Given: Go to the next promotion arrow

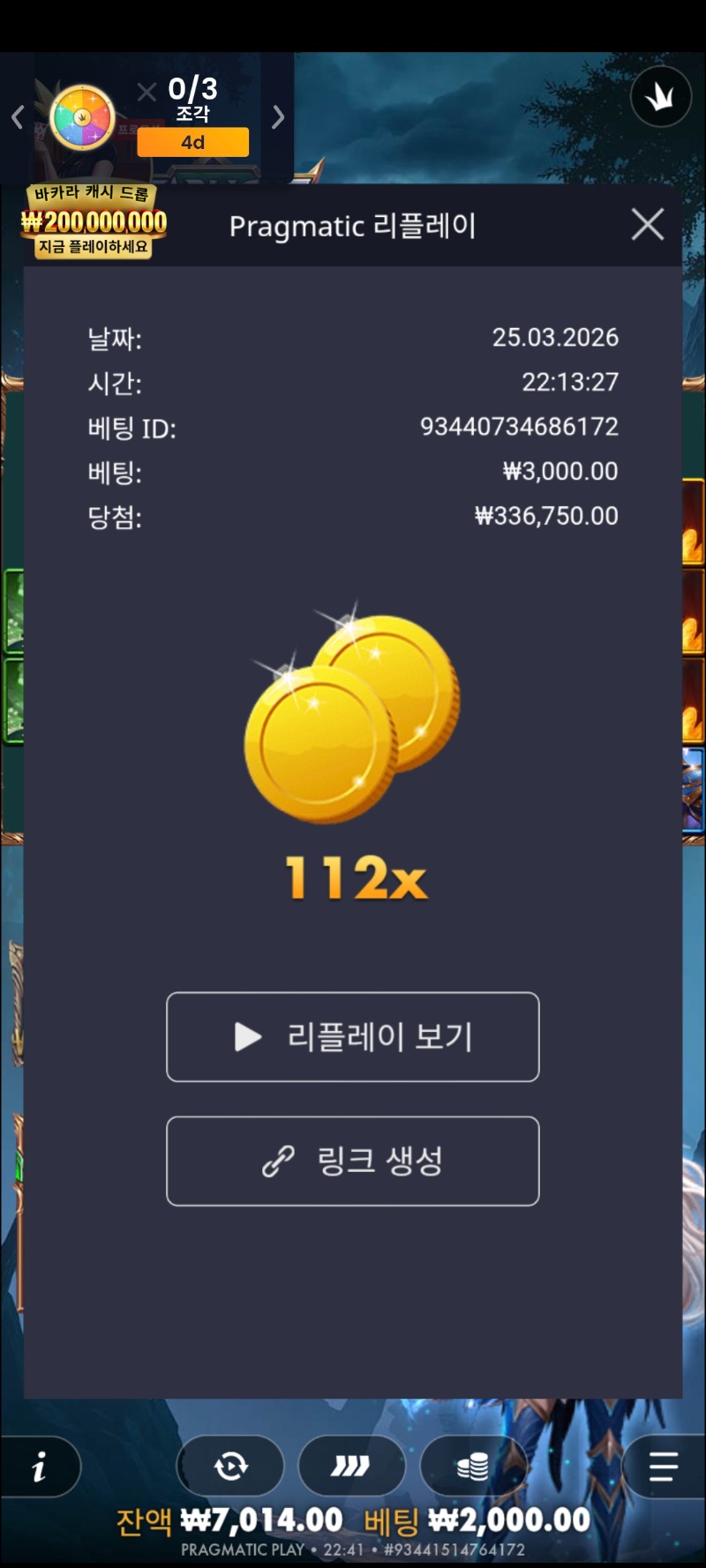Looking at the screenshot, I should [278, 117].
